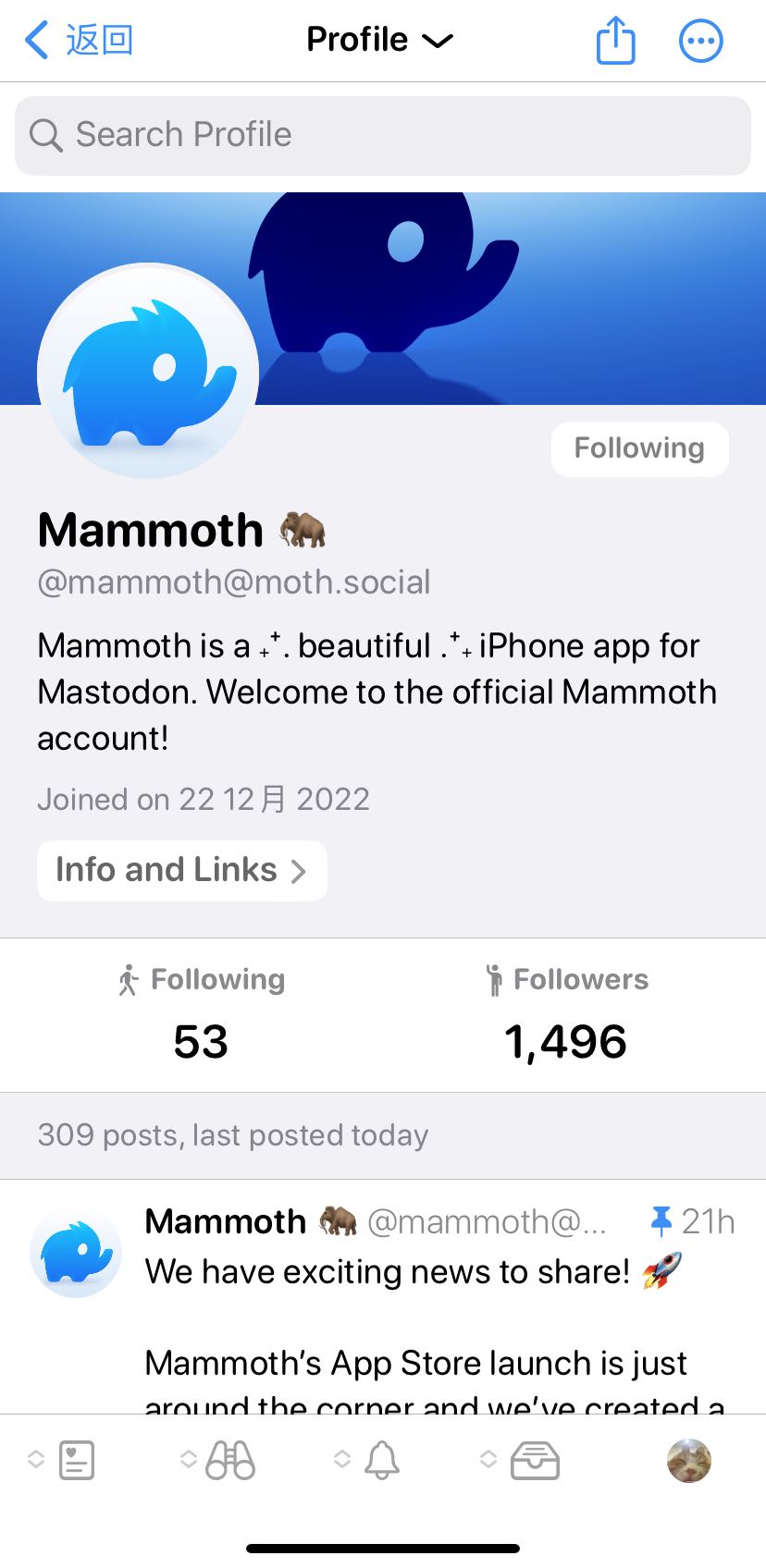
Task: View Mammoth's profile picture
Action: (148, 372)
